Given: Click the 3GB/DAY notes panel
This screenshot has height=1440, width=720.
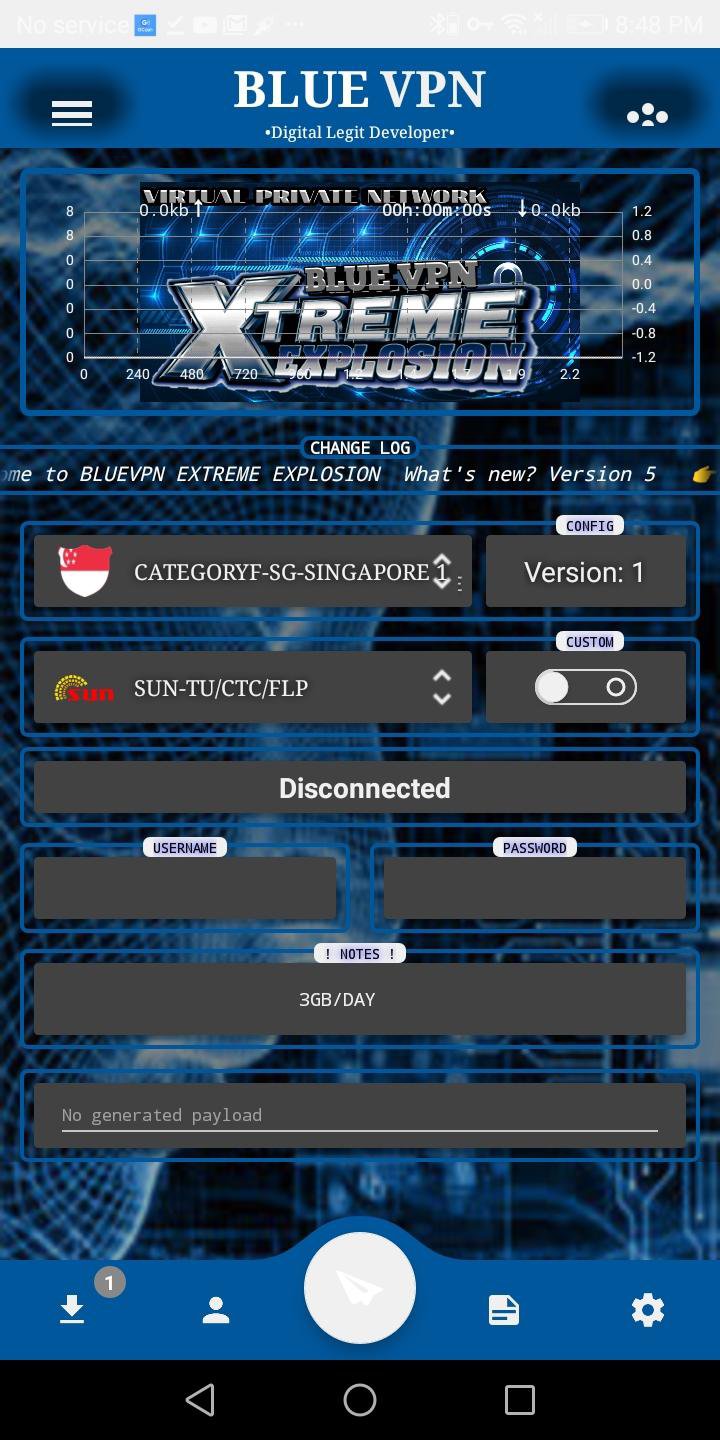Looking at the screenshot, I should 359,998.
